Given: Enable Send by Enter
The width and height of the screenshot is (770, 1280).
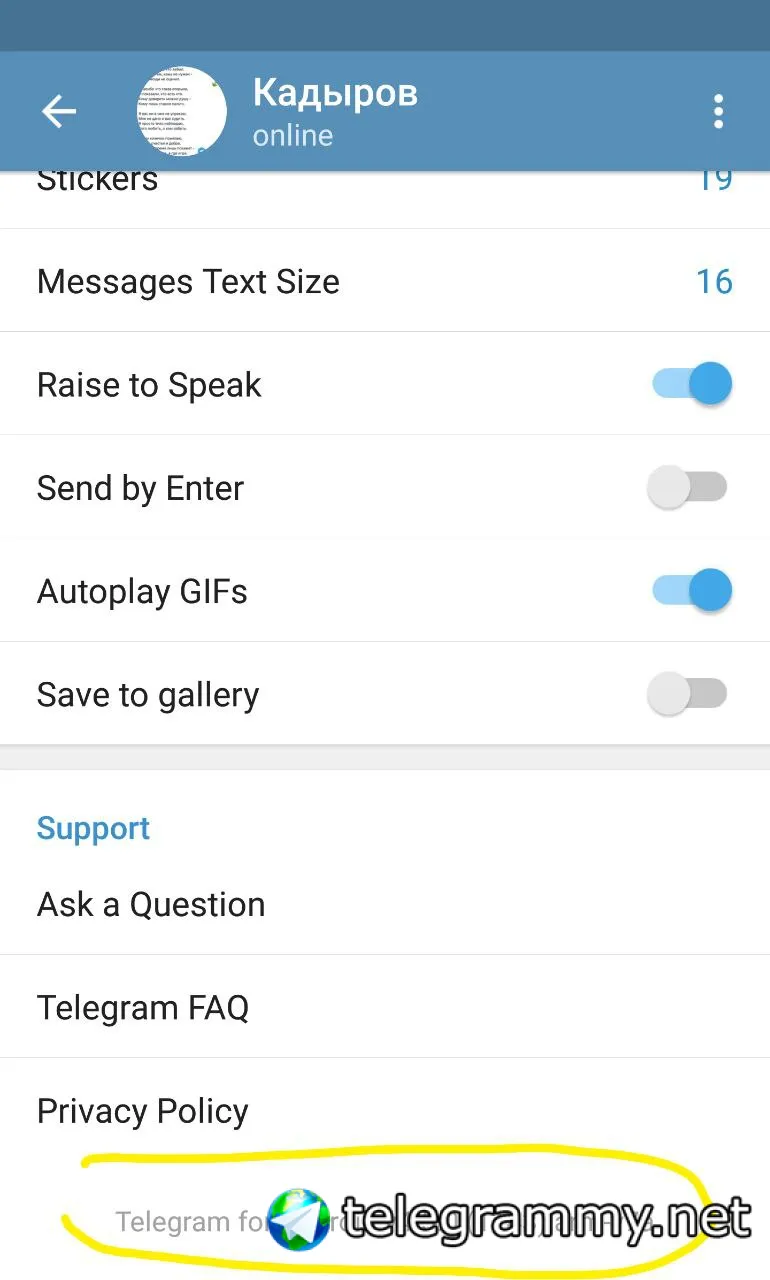Looking at the screenshot, I should tap(687, 488).
